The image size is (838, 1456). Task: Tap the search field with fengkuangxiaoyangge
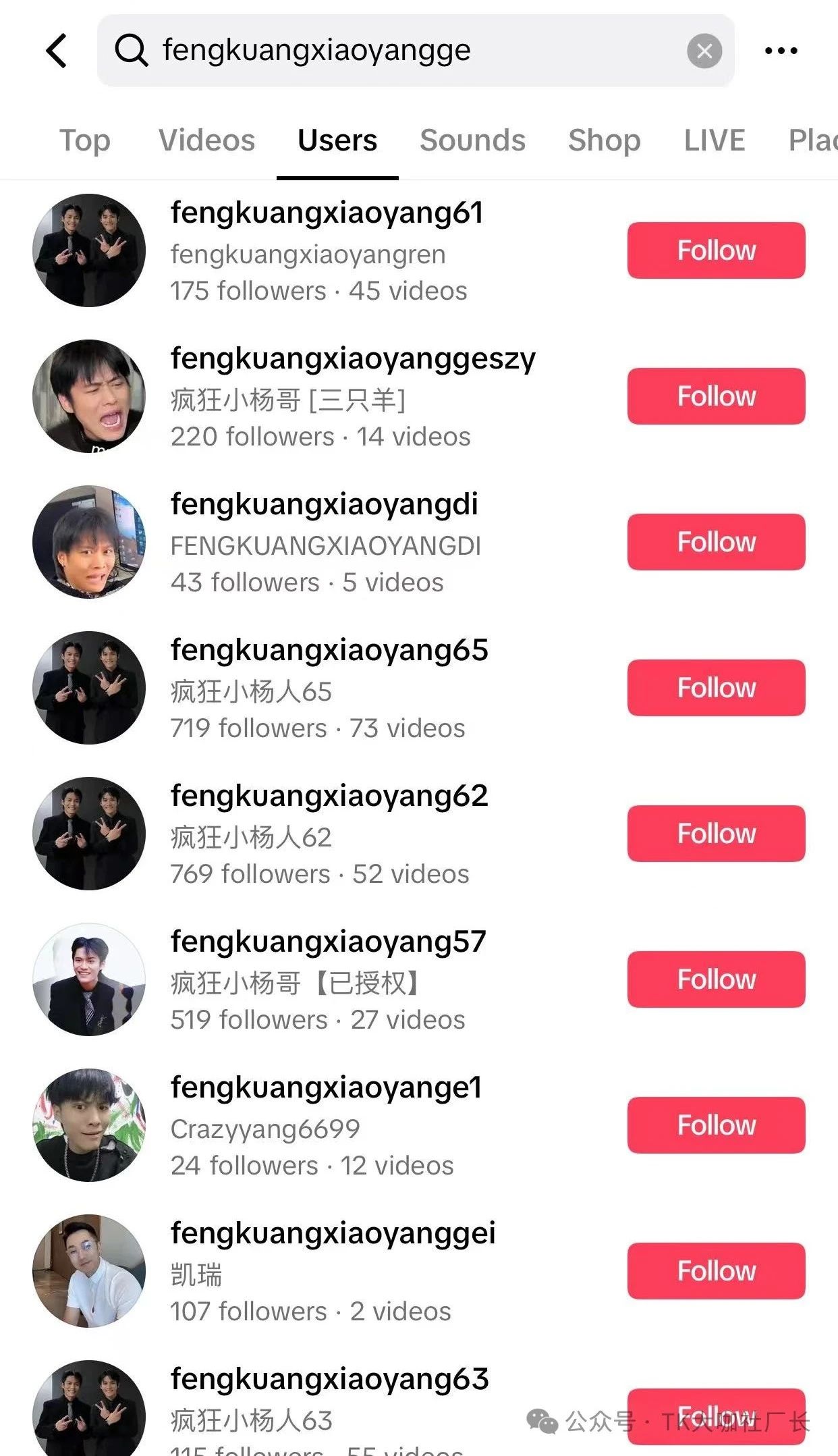point(391,51)
